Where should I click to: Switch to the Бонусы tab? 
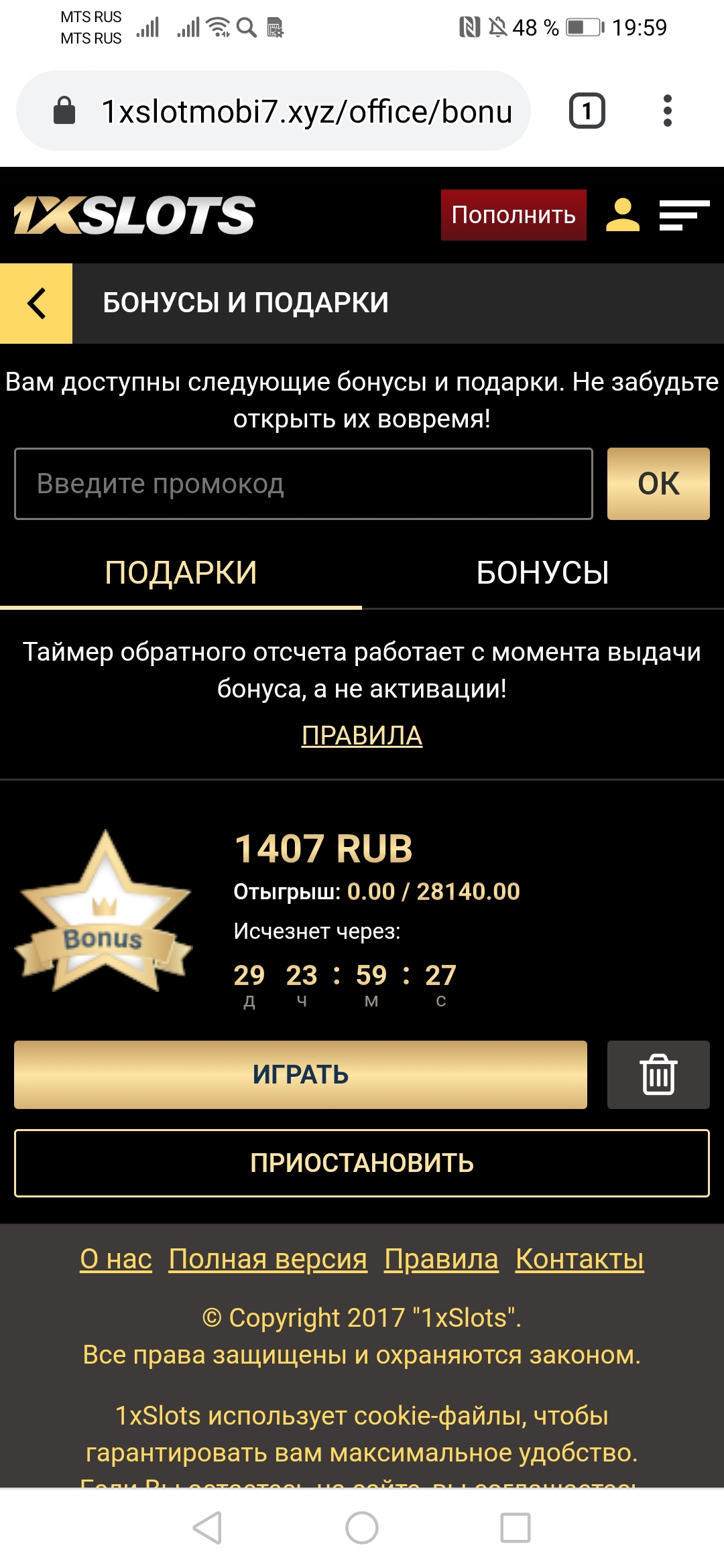(x=542, y=574)
